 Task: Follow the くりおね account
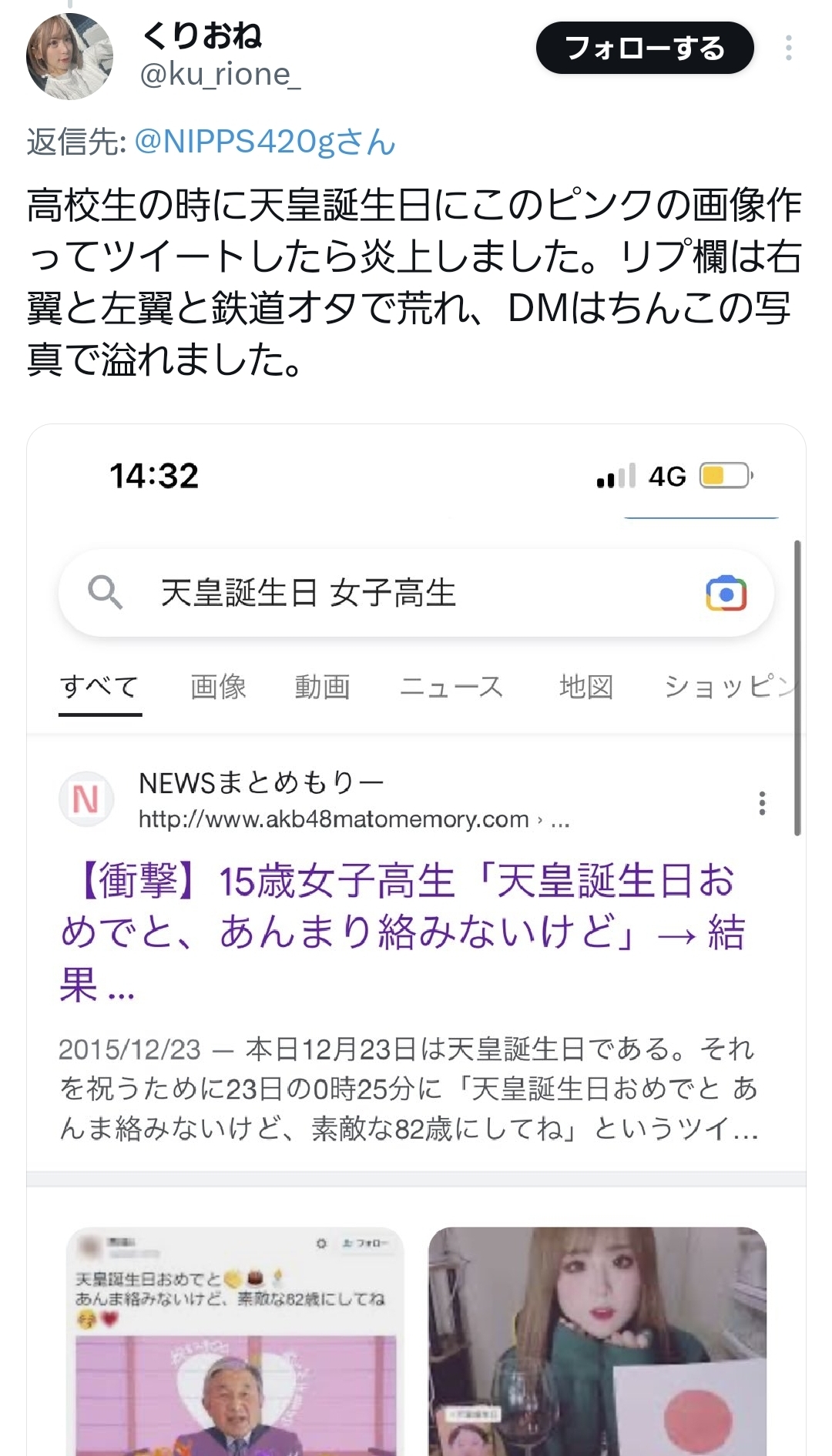point(644,48)
